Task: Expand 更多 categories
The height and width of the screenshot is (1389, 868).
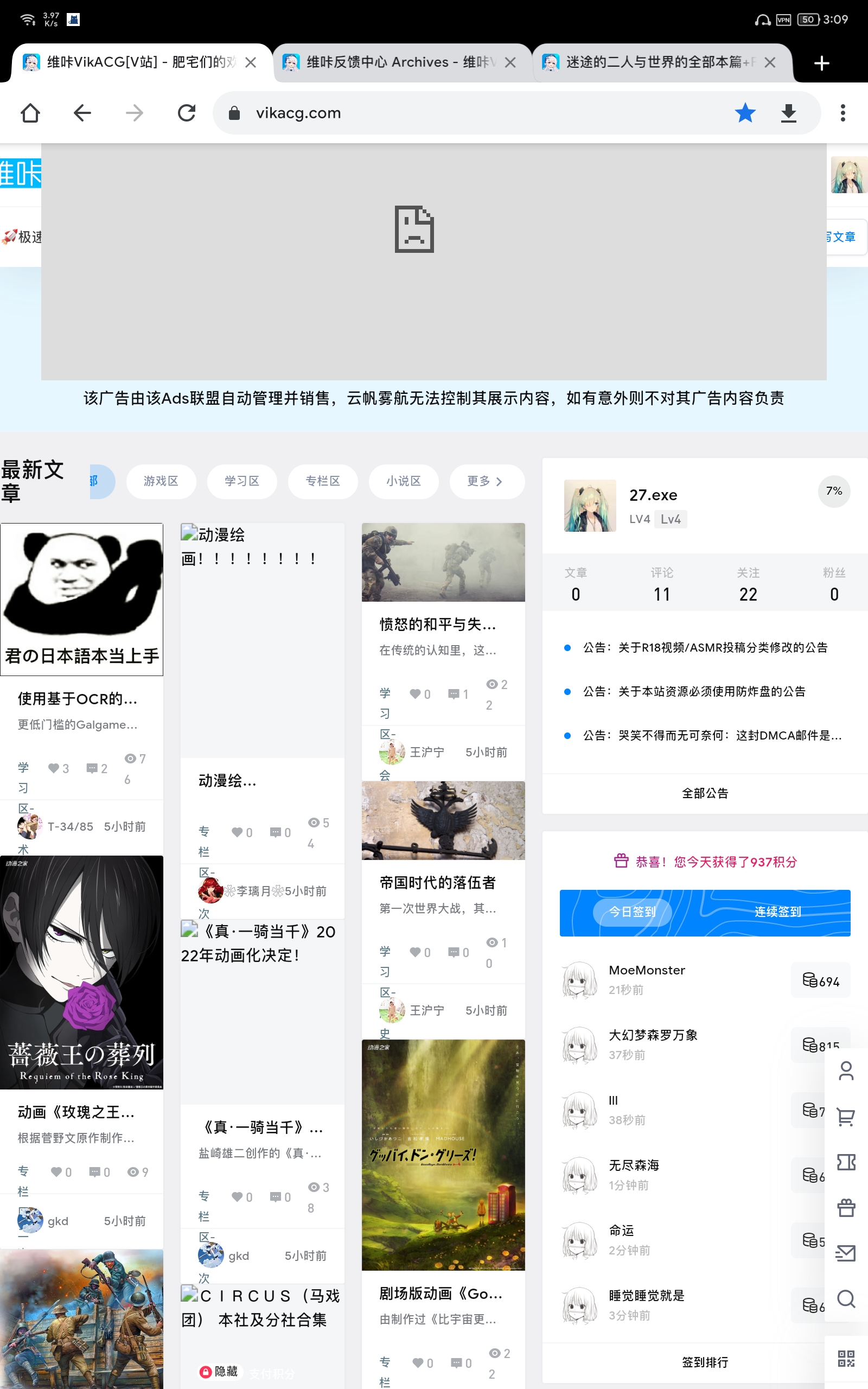Action: (485, 481)
